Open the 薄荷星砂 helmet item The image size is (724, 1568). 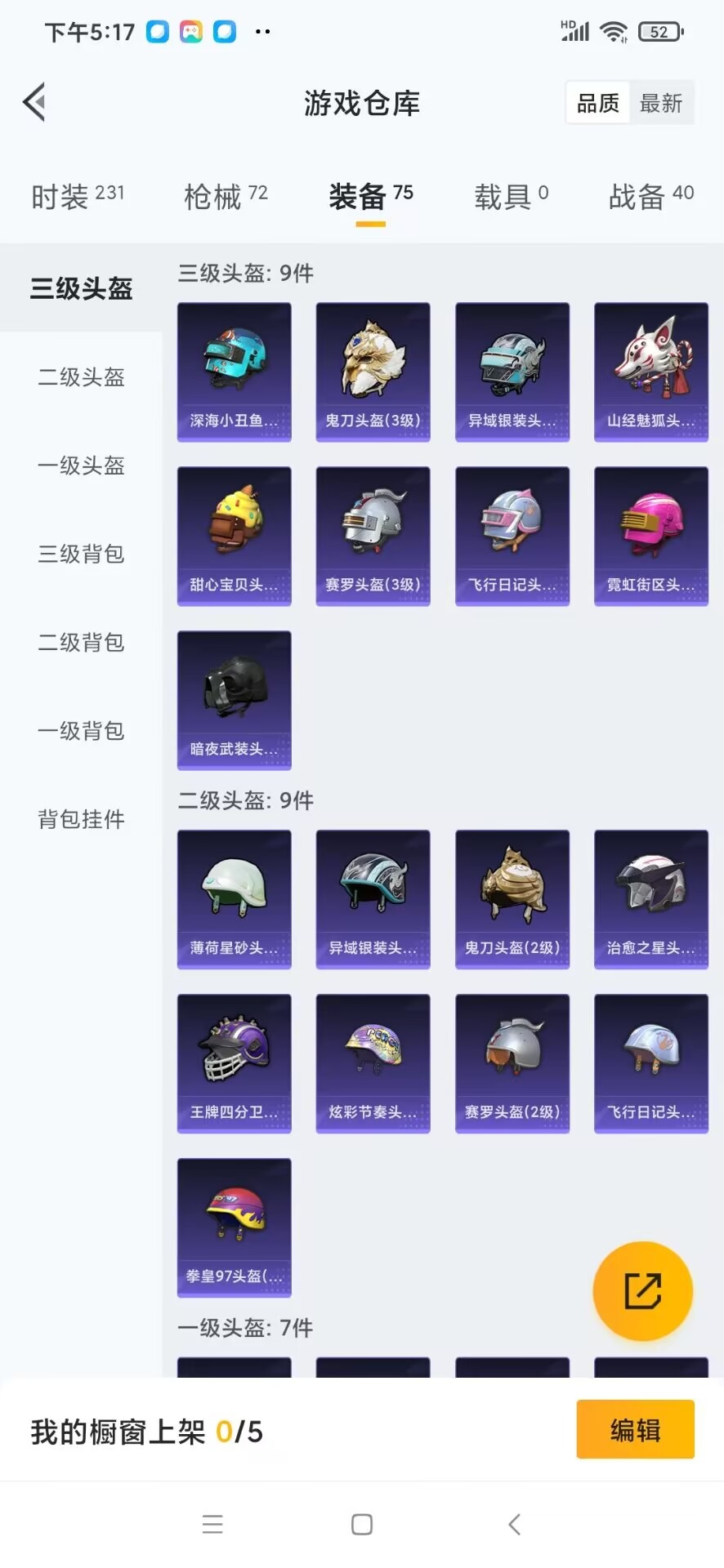coord(235,899)
